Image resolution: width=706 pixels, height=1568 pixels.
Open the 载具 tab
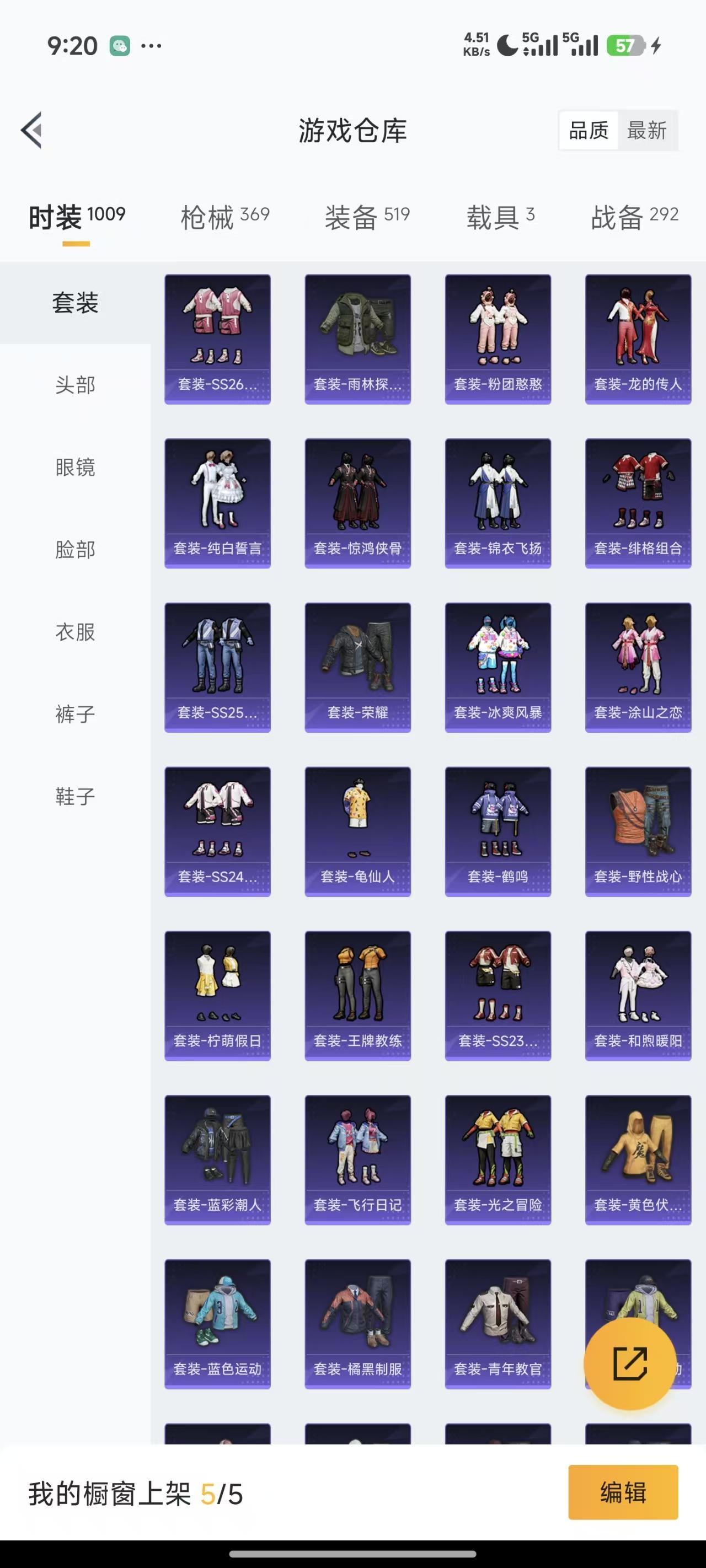tap(500, 217)
